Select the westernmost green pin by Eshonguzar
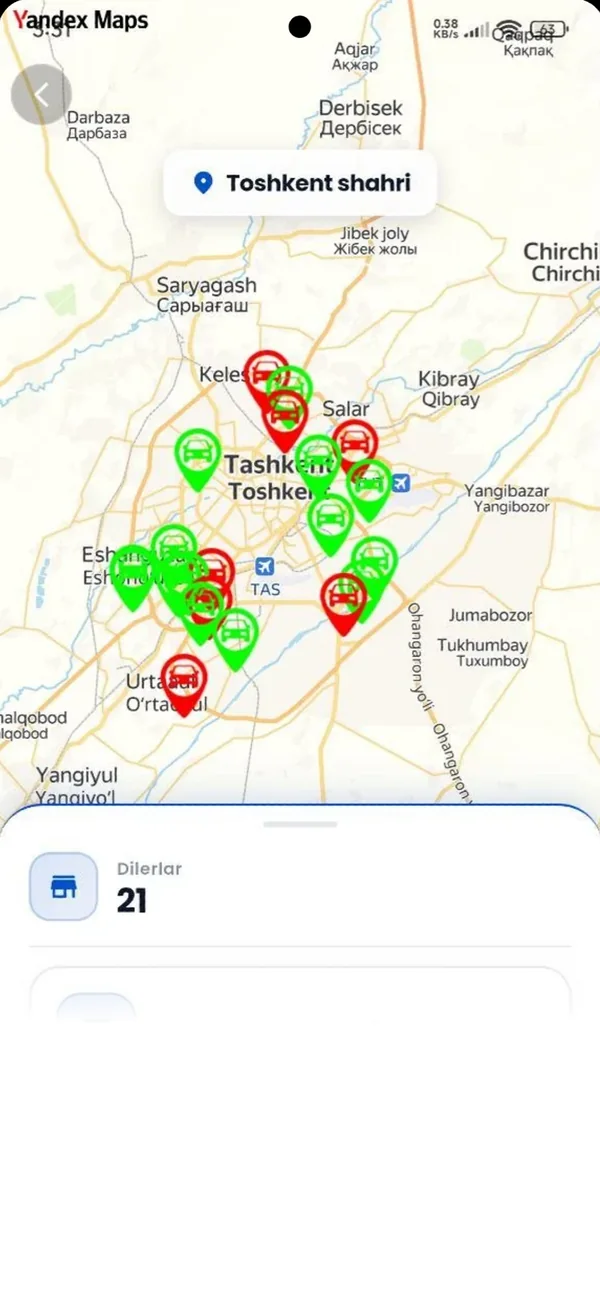Viewport: 600px width, 1299px height. pyautogui.click(x=132, y=576)
